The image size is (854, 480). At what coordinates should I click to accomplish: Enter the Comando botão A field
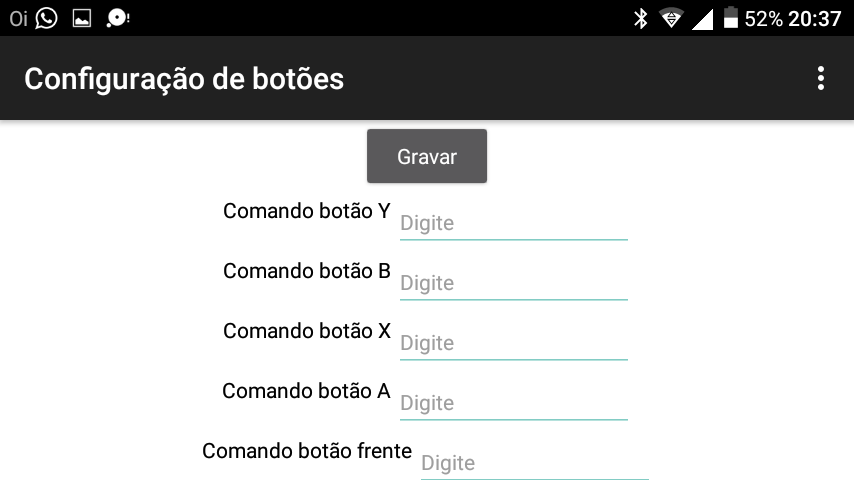(513, 403)
